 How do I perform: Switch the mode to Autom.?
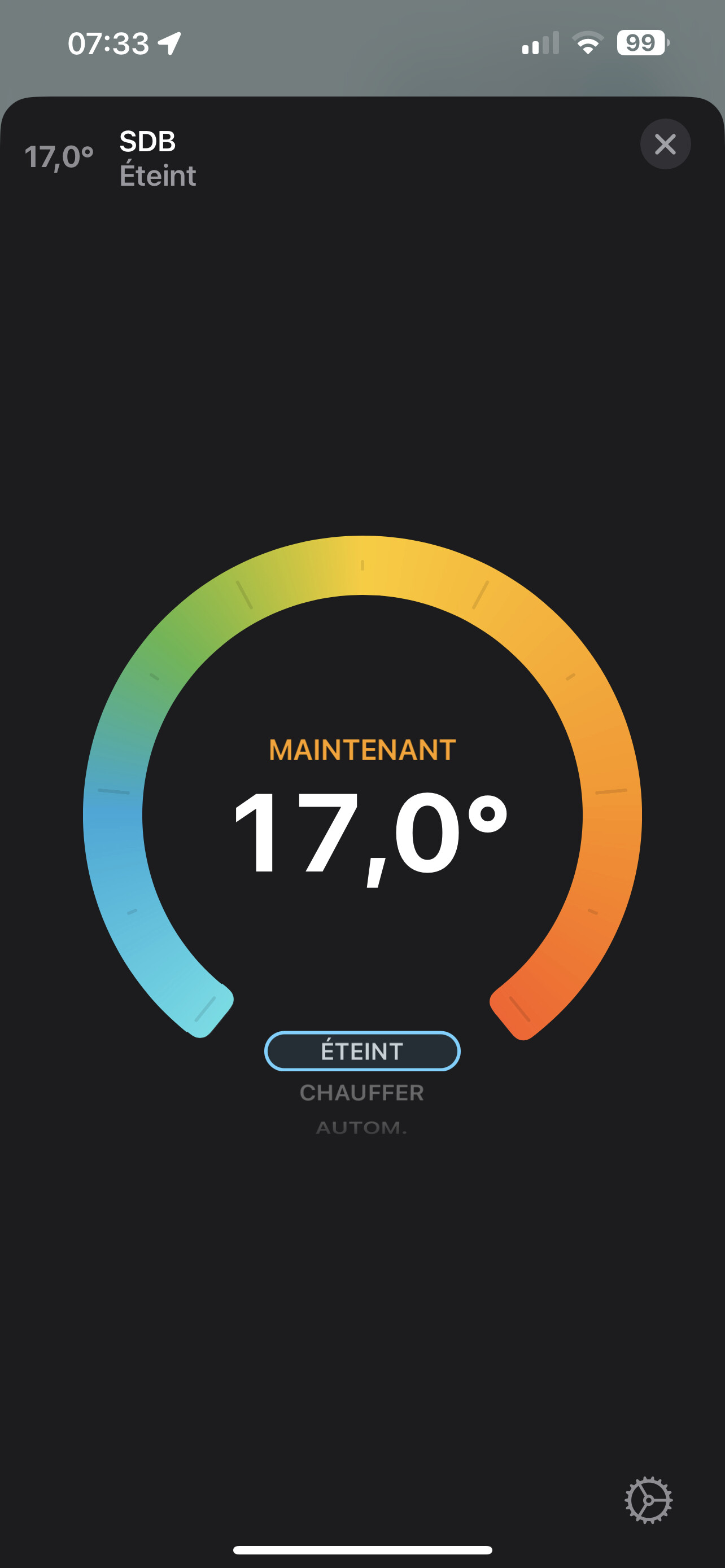(361, 1128)
